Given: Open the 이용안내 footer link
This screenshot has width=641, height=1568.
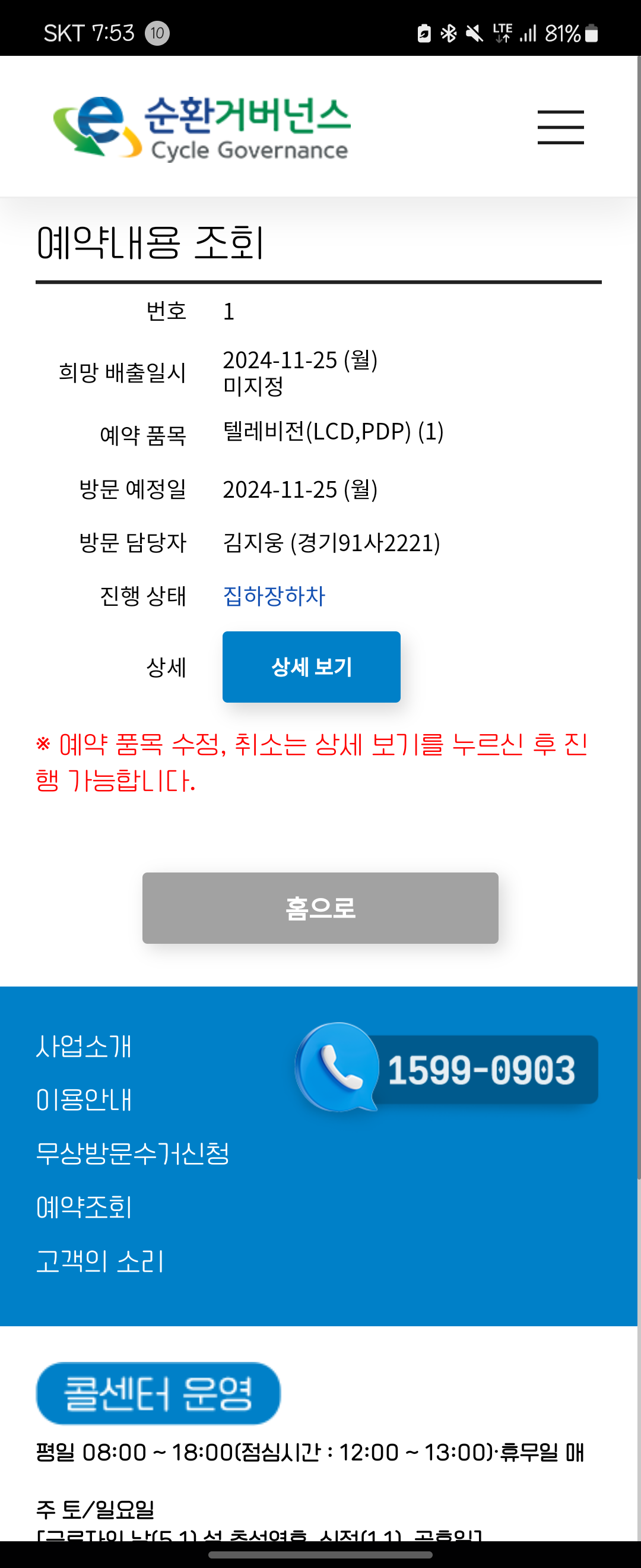Looking at the screenshot, I should (x=84, y=1100).
